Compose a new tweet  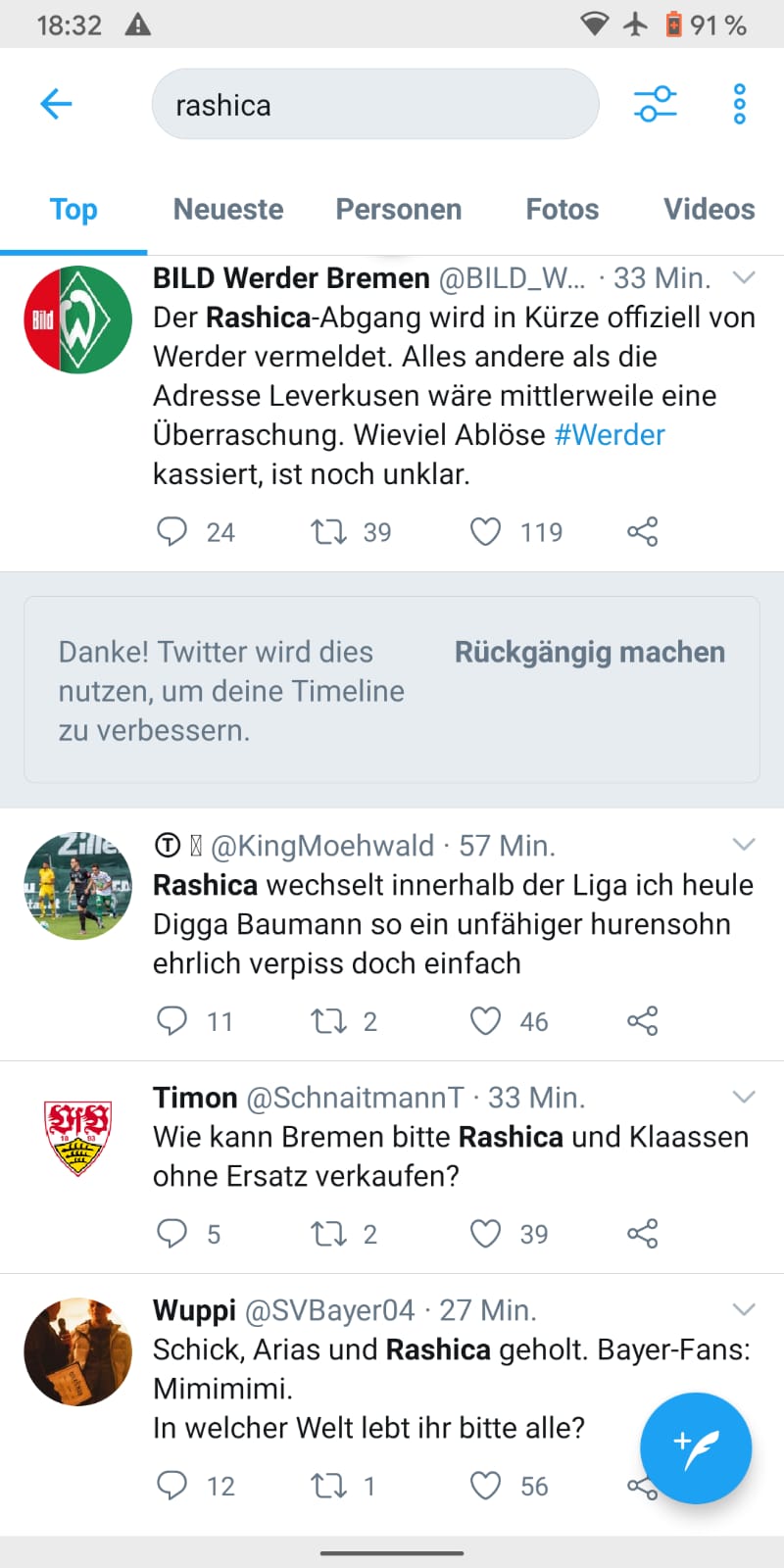[x=696, y=1447]
